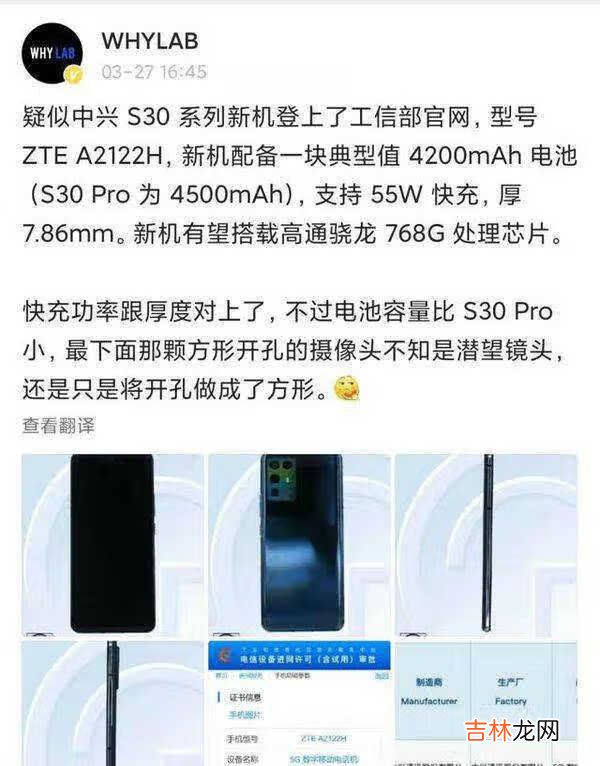
Task: Tap the WHYLAB username
Action: (x=149, y=41)
